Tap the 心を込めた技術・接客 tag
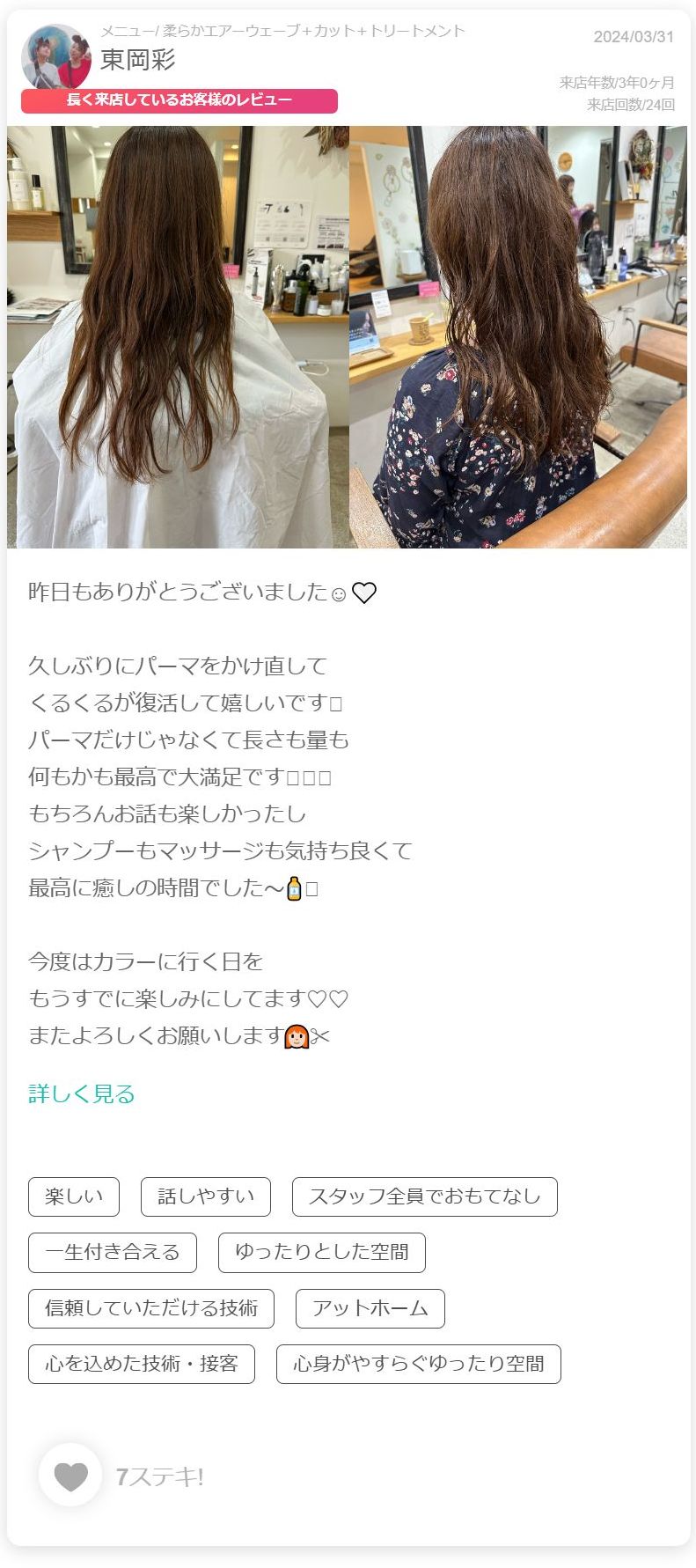Screen dimensions: 696x1568 click(x=142, y=1364)
